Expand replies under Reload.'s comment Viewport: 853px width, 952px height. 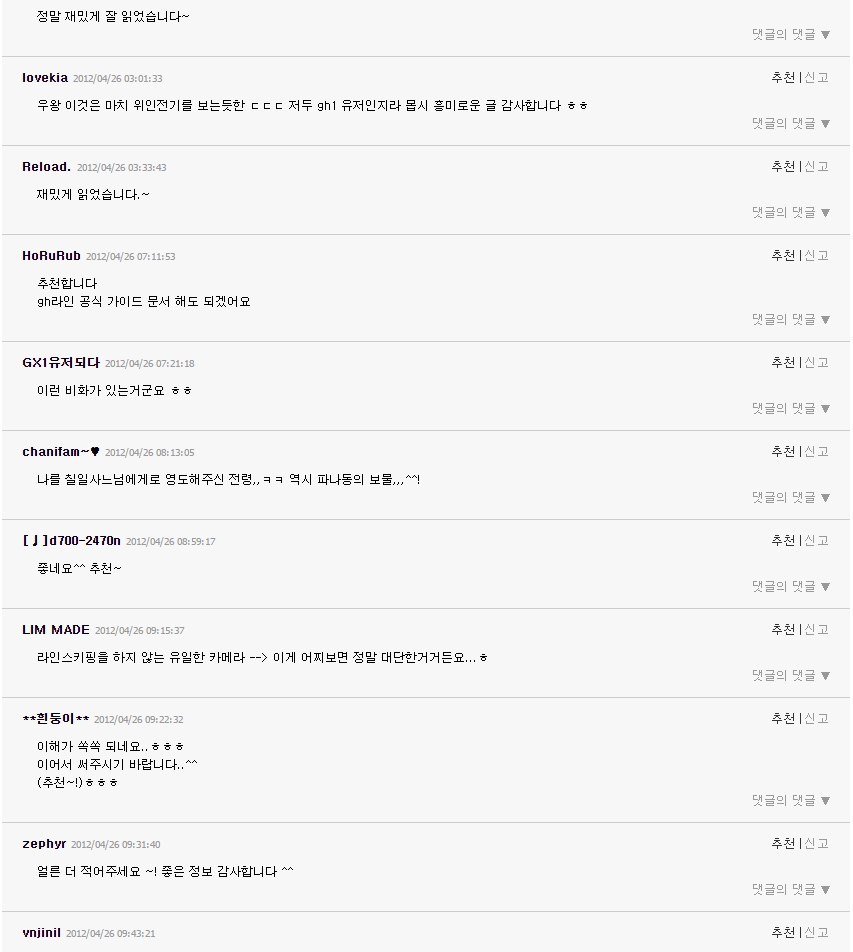coord(791,212)
